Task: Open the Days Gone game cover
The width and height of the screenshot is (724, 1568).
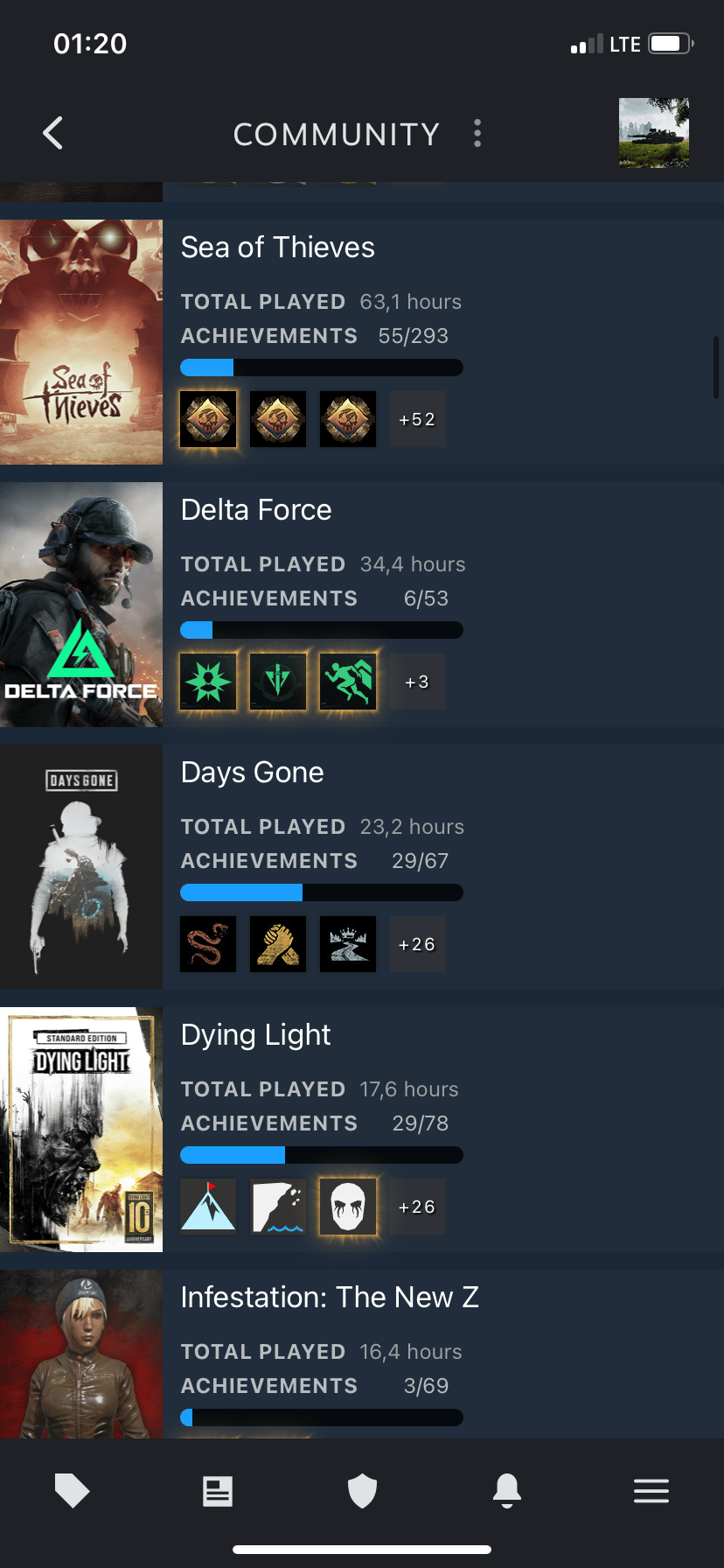Action: tap(81, 867)
